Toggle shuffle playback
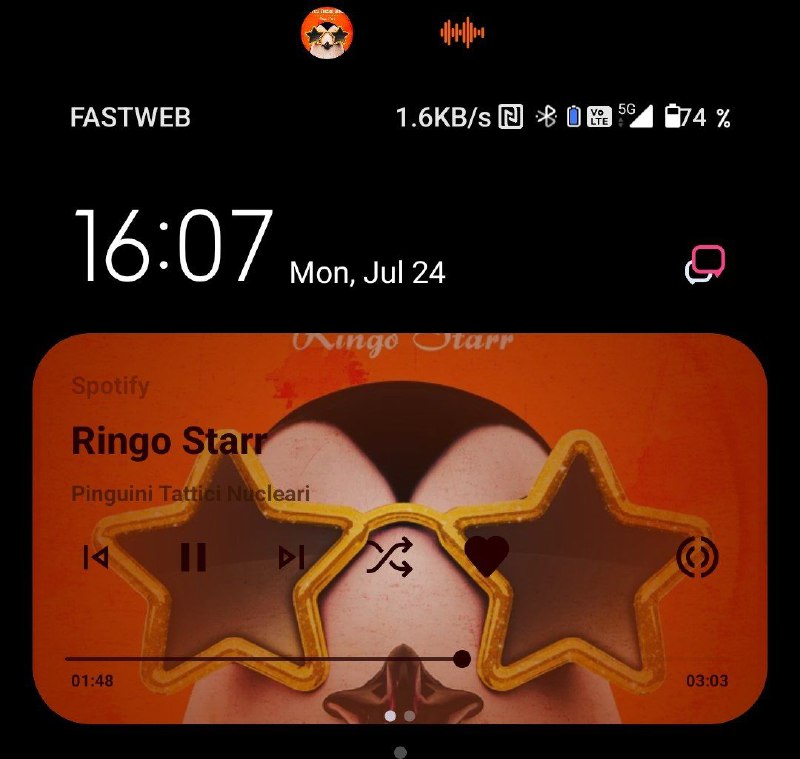Screen dimensions: 800x759 click(x=389, y=556)
